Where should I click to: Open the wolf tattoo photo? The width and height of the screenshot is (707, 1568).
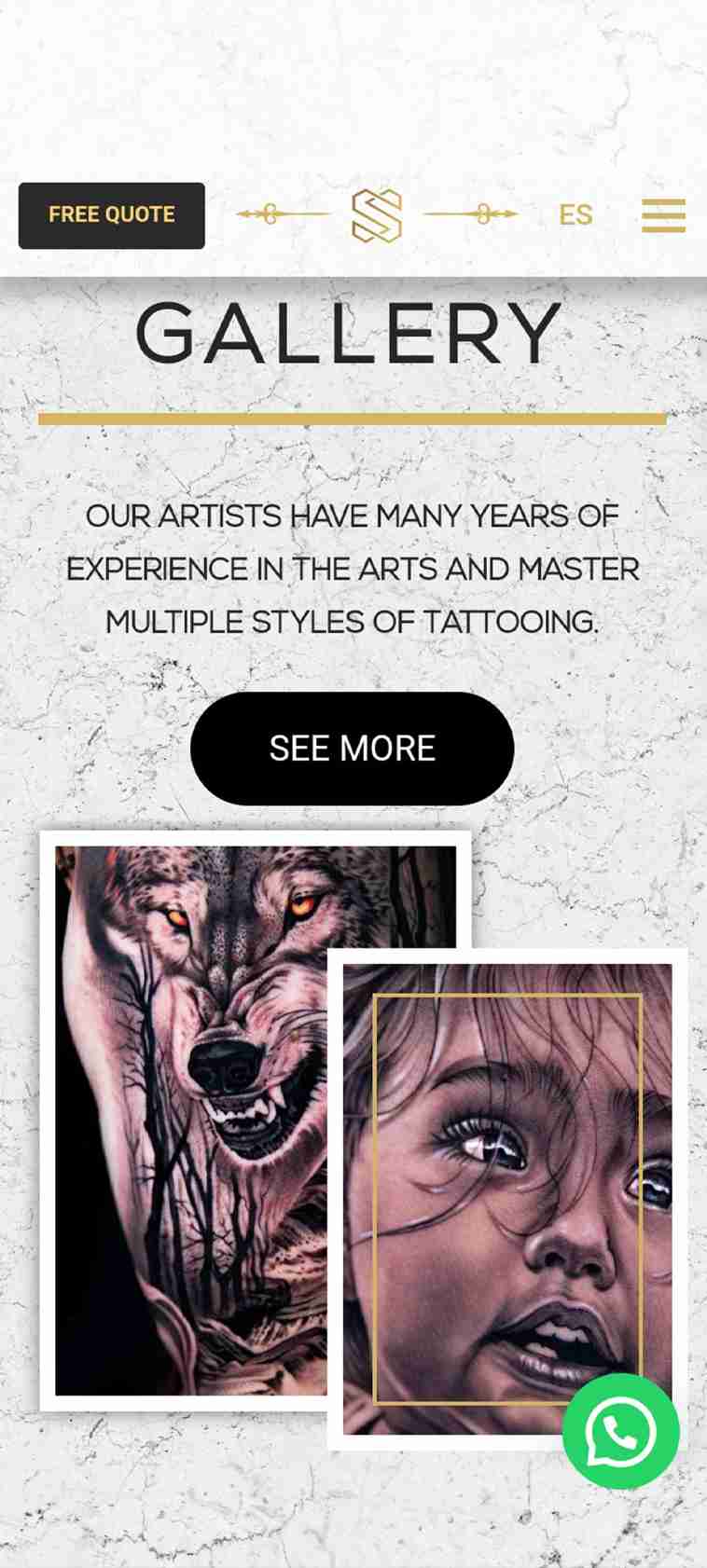(191, 1119)
